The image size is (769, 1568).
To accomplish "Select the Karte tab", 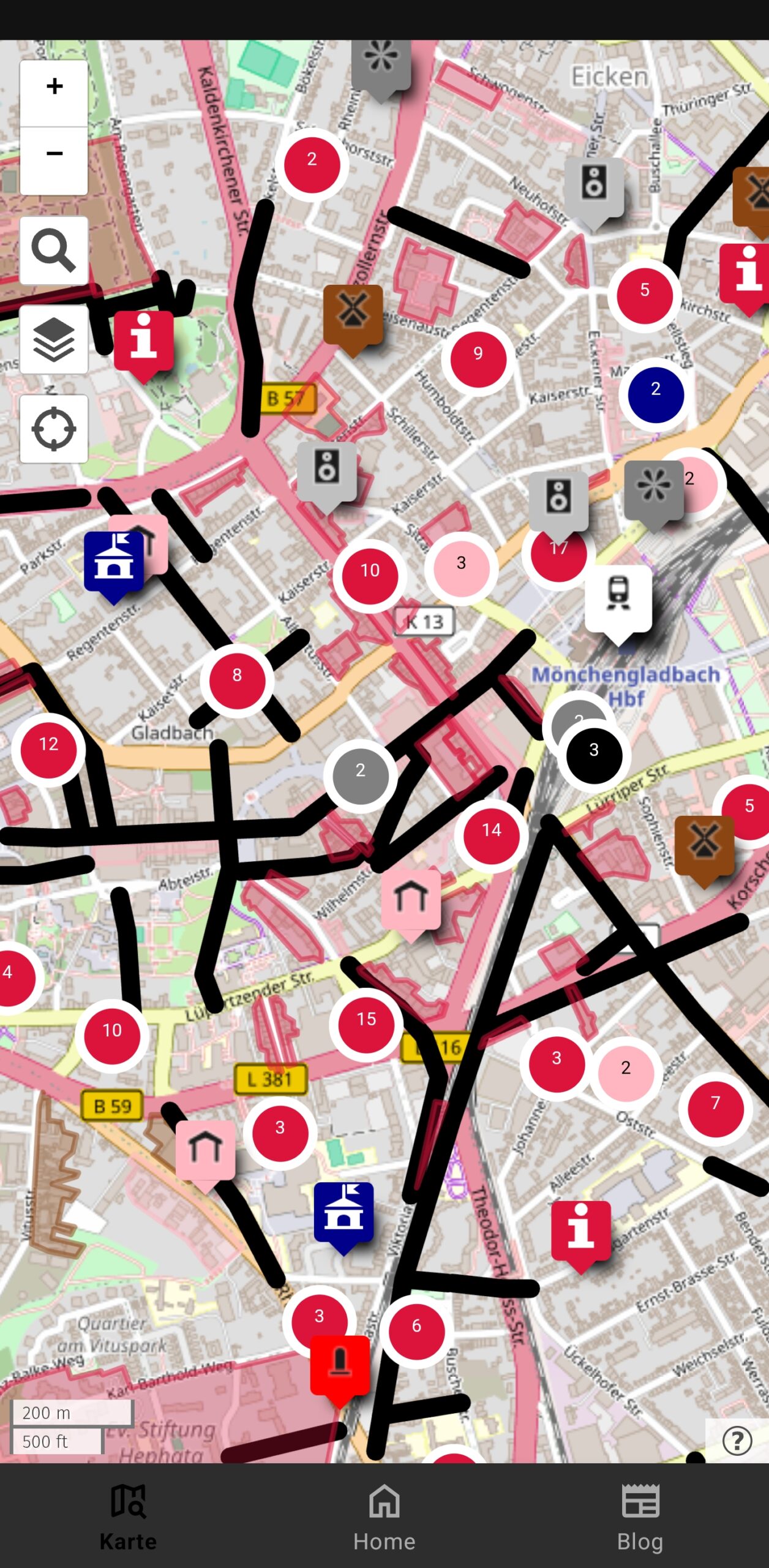I will coord(128,1517).
